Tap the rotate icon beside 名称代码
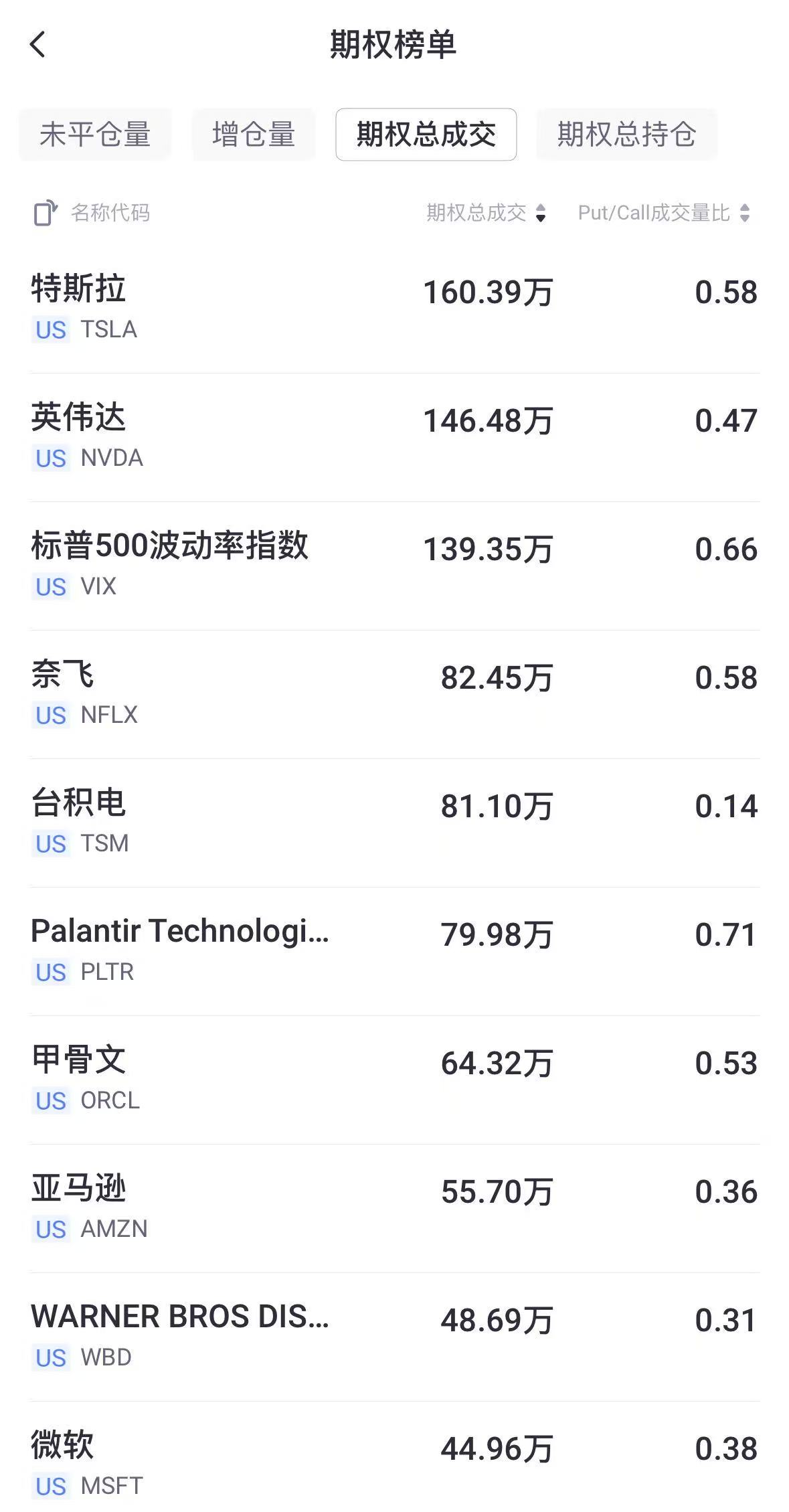The height and width of the screenshot is (1512, 789). point(46,213)
